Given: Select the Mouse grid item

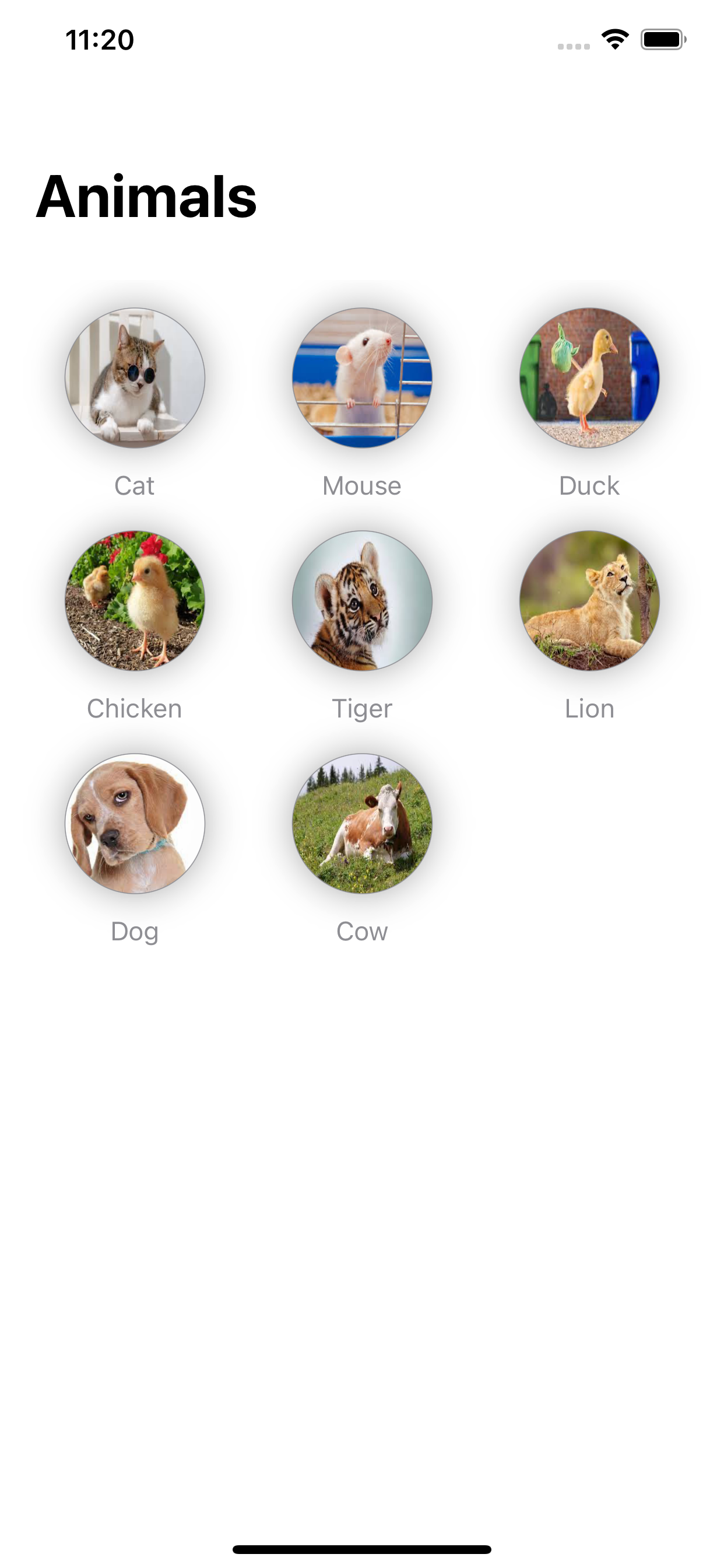Looking at the screenshot, I should pyautogui.click(x=362, y=378).
